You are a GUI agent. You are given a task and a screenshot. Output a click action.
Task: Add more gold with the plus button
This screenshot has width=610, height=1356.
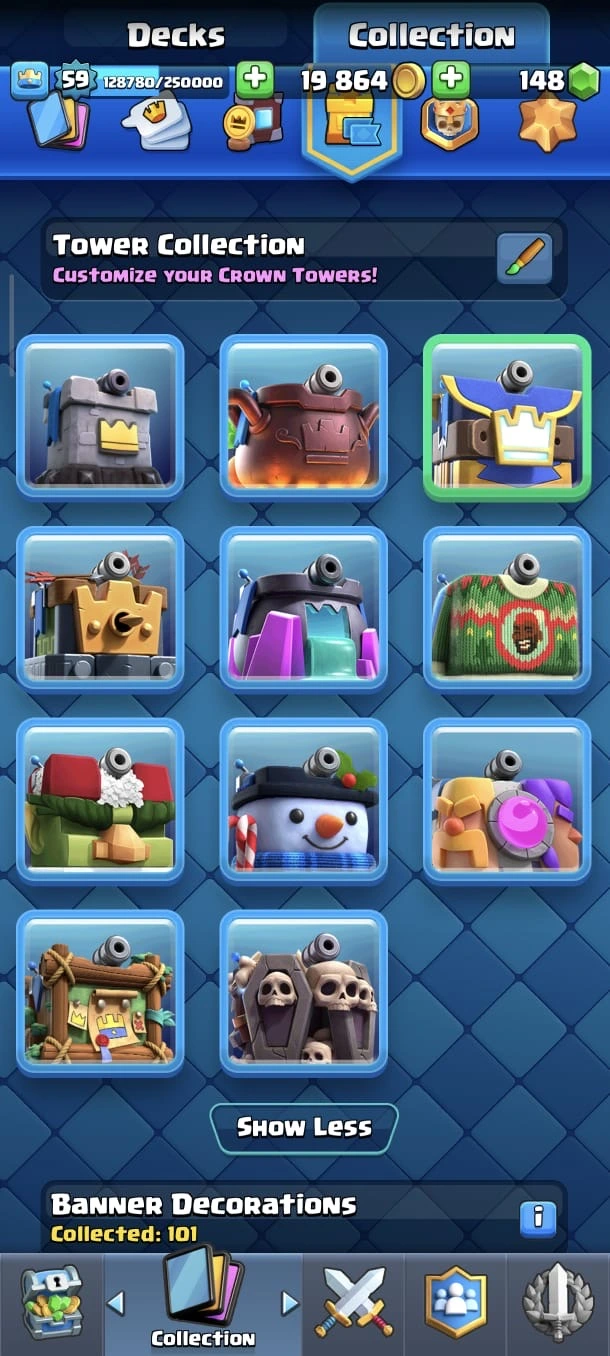point(451,79)
